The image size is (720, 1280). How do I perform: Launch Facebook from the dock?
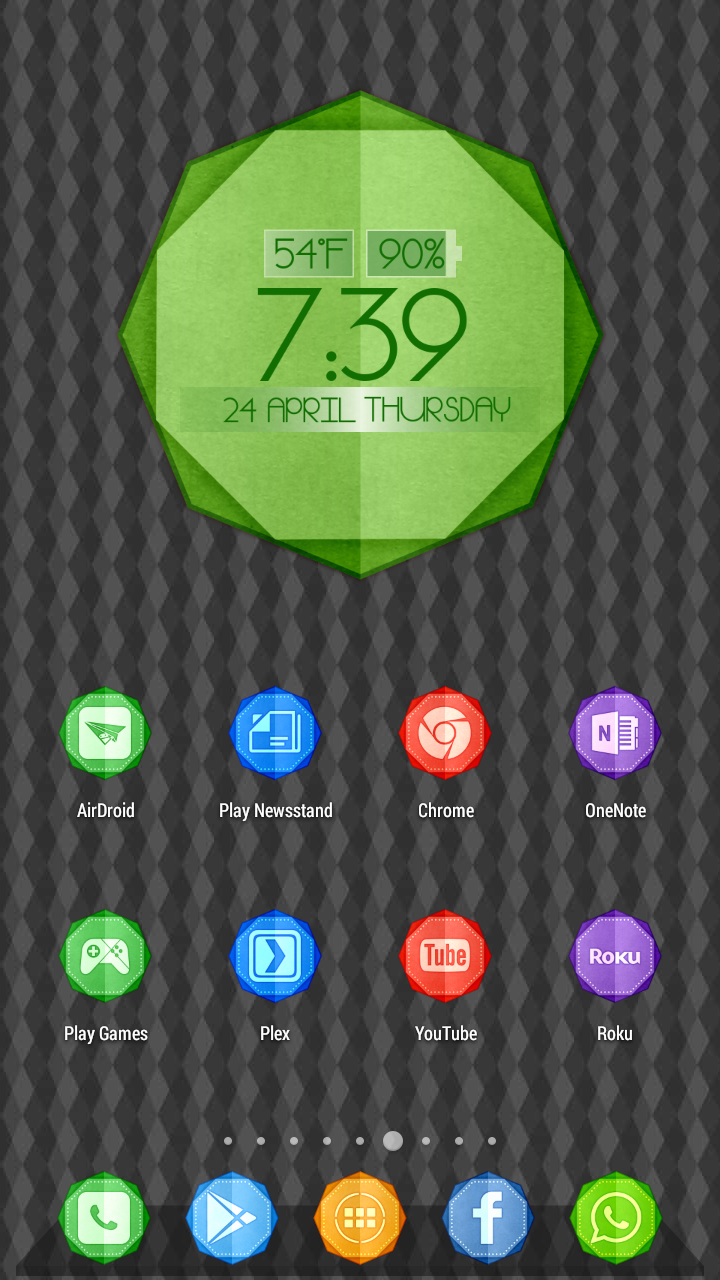click(488, 1219)
